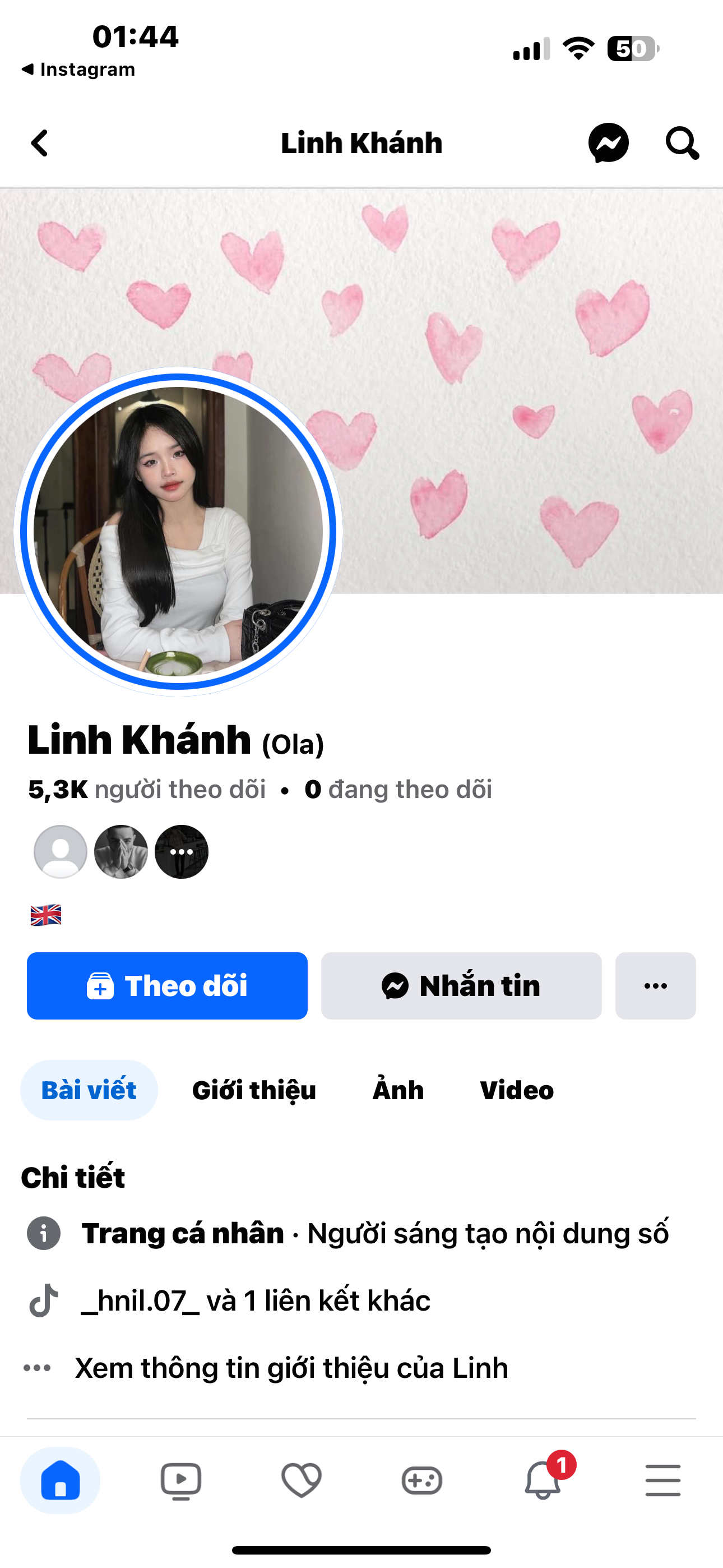Go to the Home feed tab

tap(61, 1481)
